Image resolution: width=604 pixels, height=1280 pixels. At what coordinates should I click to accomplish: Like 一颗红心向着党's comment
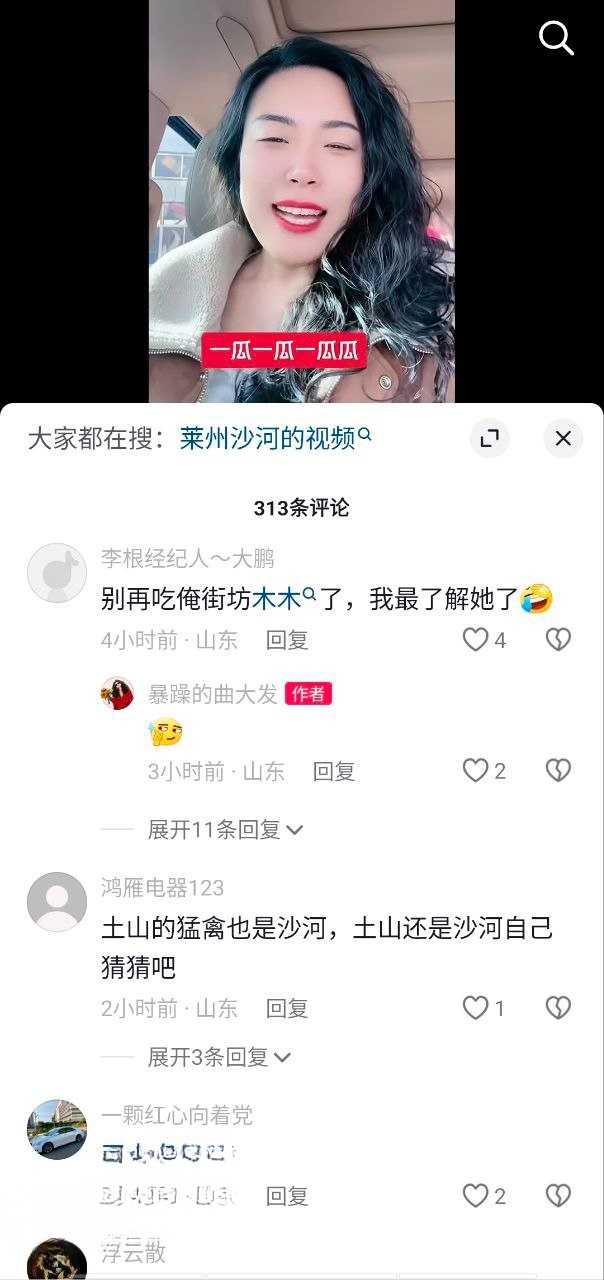tap(476, 1195)
